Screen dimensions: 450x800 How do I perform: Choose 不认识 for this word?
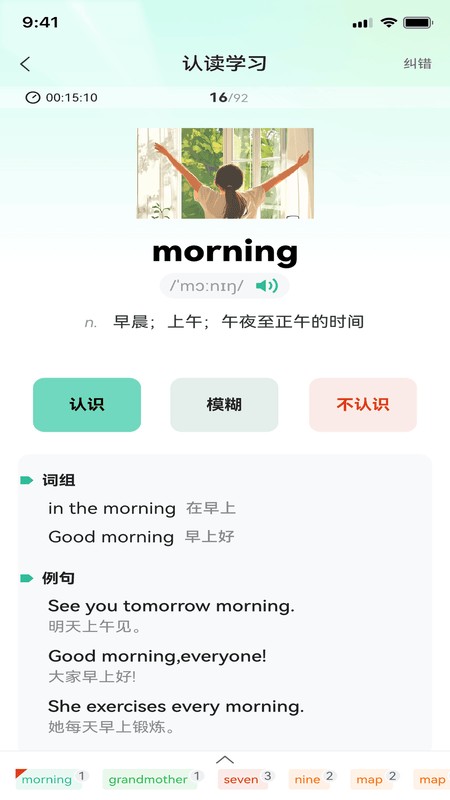(x=363, y=405)
